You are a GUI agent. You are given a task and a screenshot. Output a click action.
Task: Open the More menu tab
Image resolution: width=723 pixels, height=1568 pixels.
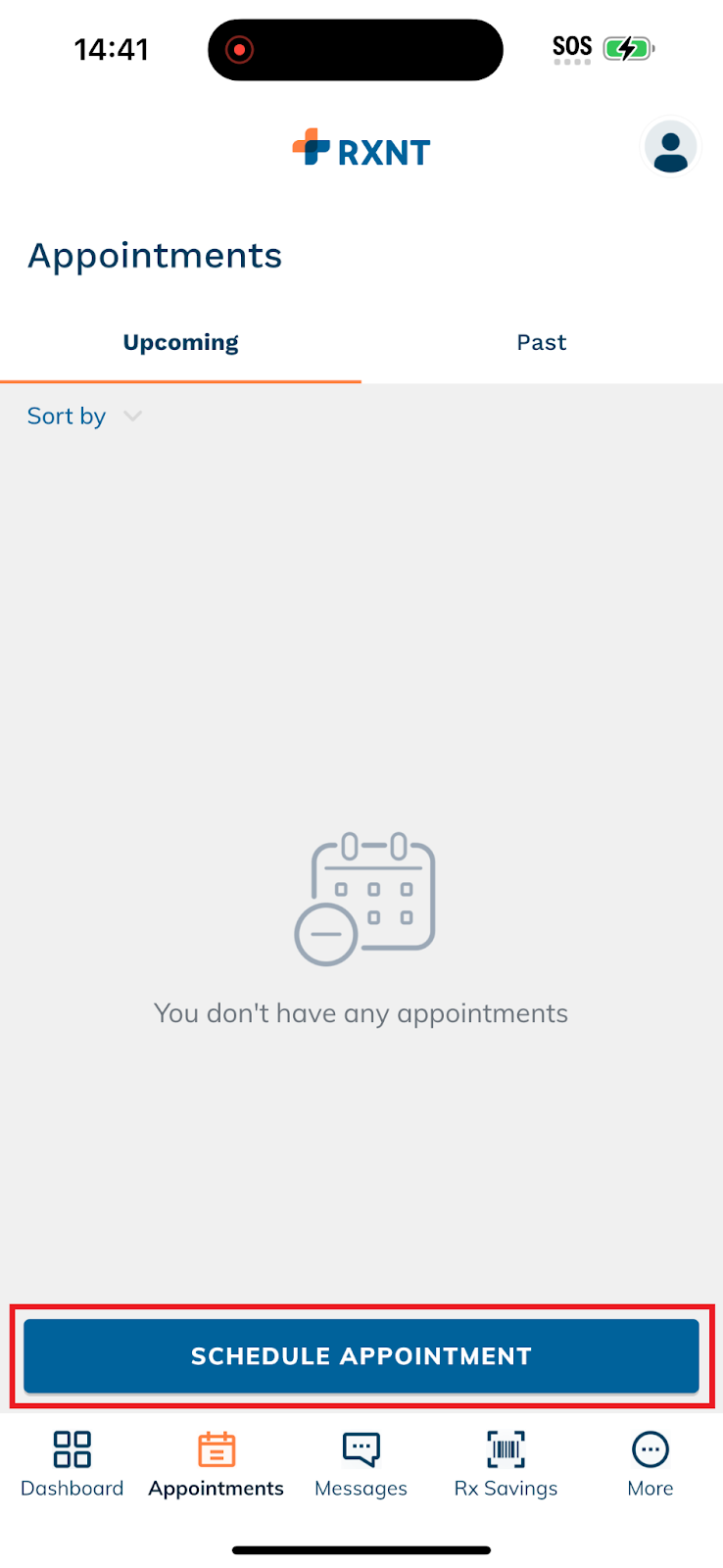(x=651, y=1465)
